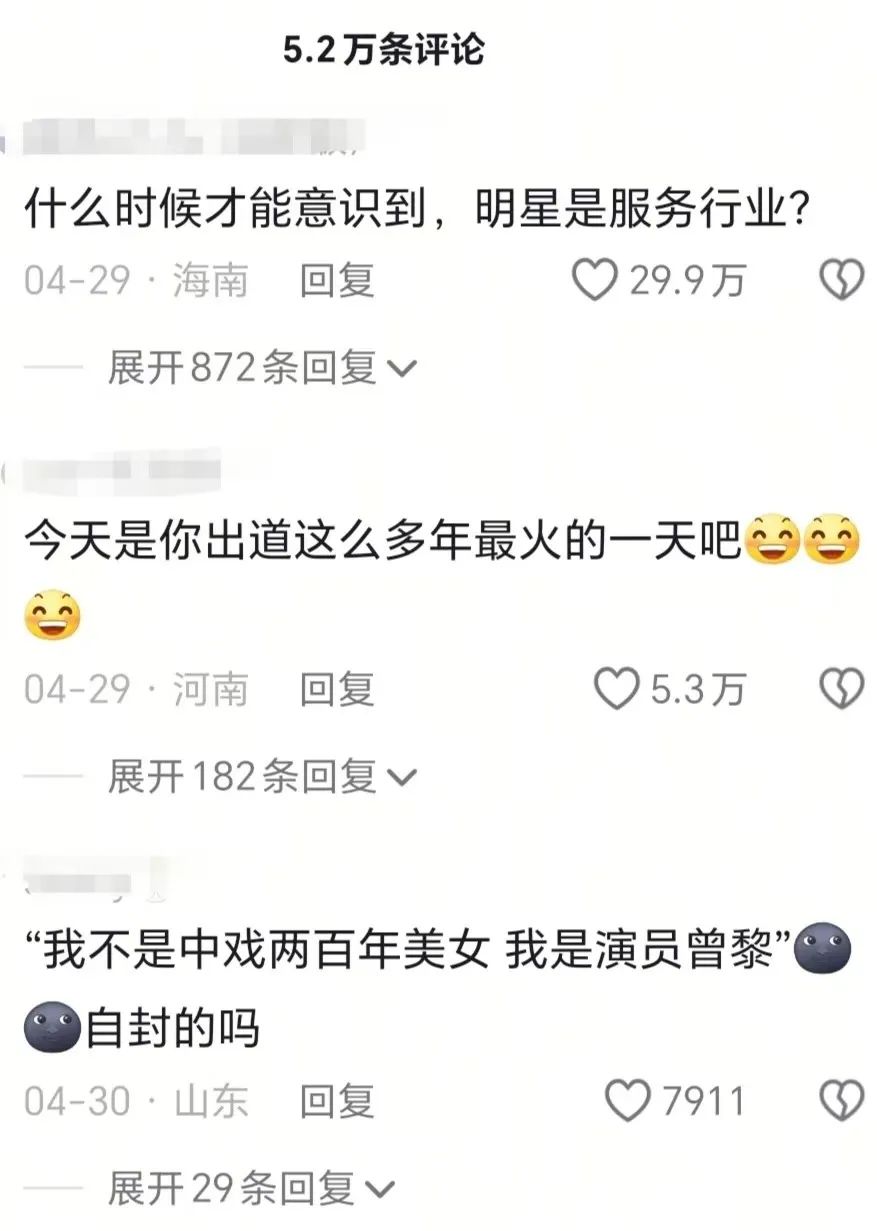Image resolution: width=877 pixels, height=1231 pixels.
Task: Dislike the 河南 comment about 最火的一天
Action: coord(841,689)
